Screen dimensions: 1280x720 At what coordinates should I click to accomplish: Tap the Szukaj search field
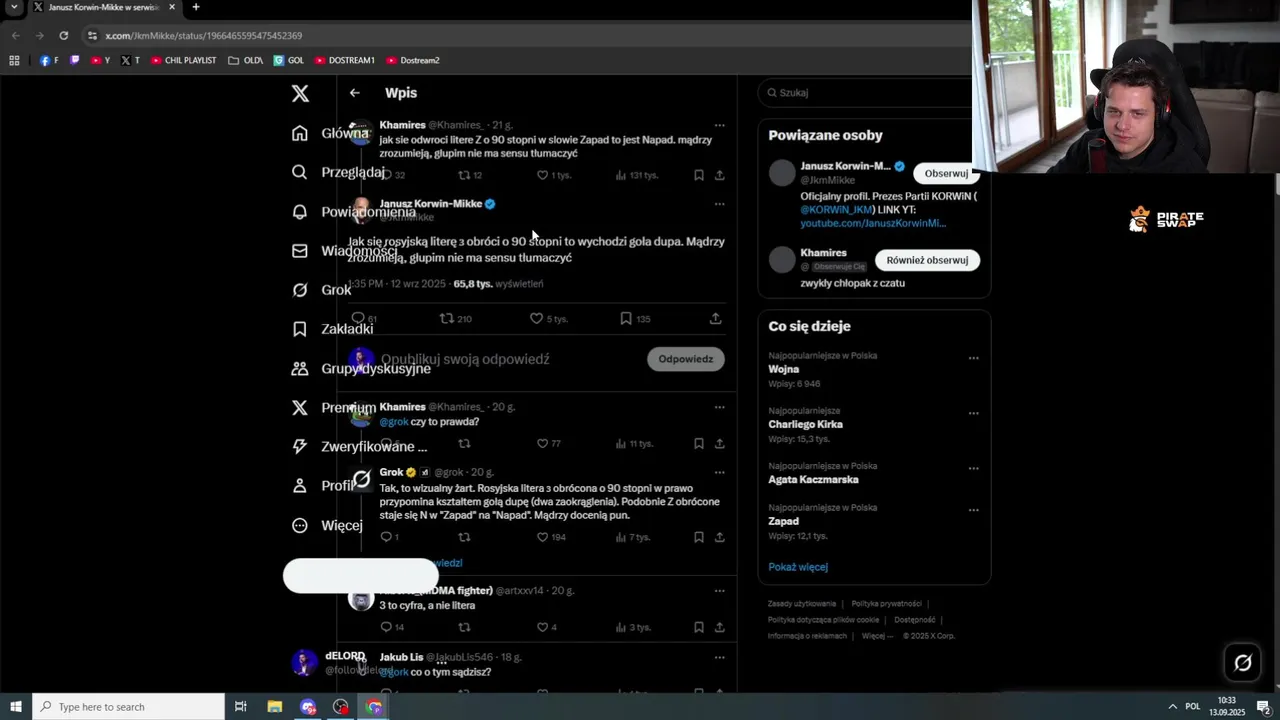click(865, 93)
